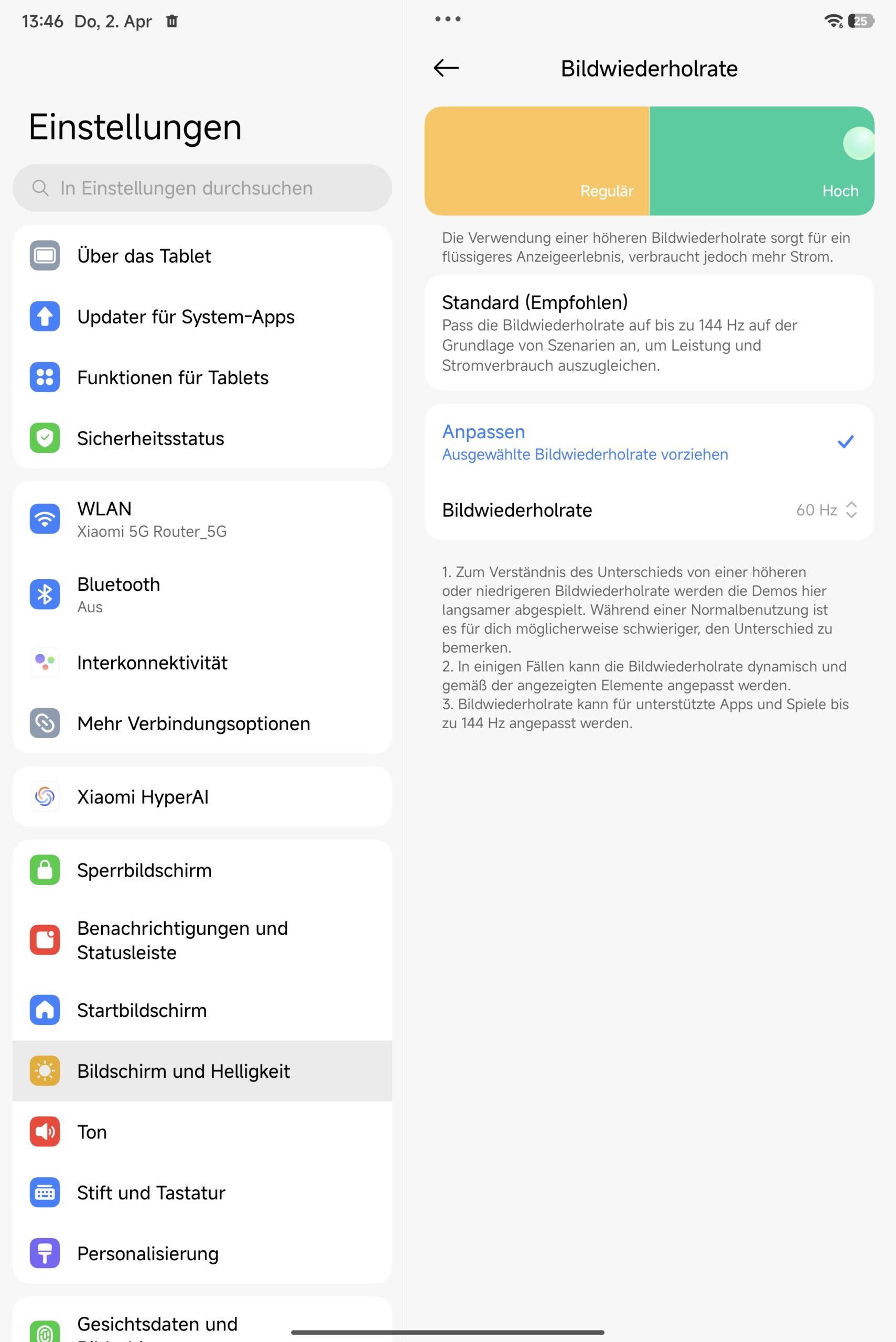Open Benachrichtigungen und Statusleiste
Image resolution: width=896 pixels, height=1342 pixels.
coord(202,940)
